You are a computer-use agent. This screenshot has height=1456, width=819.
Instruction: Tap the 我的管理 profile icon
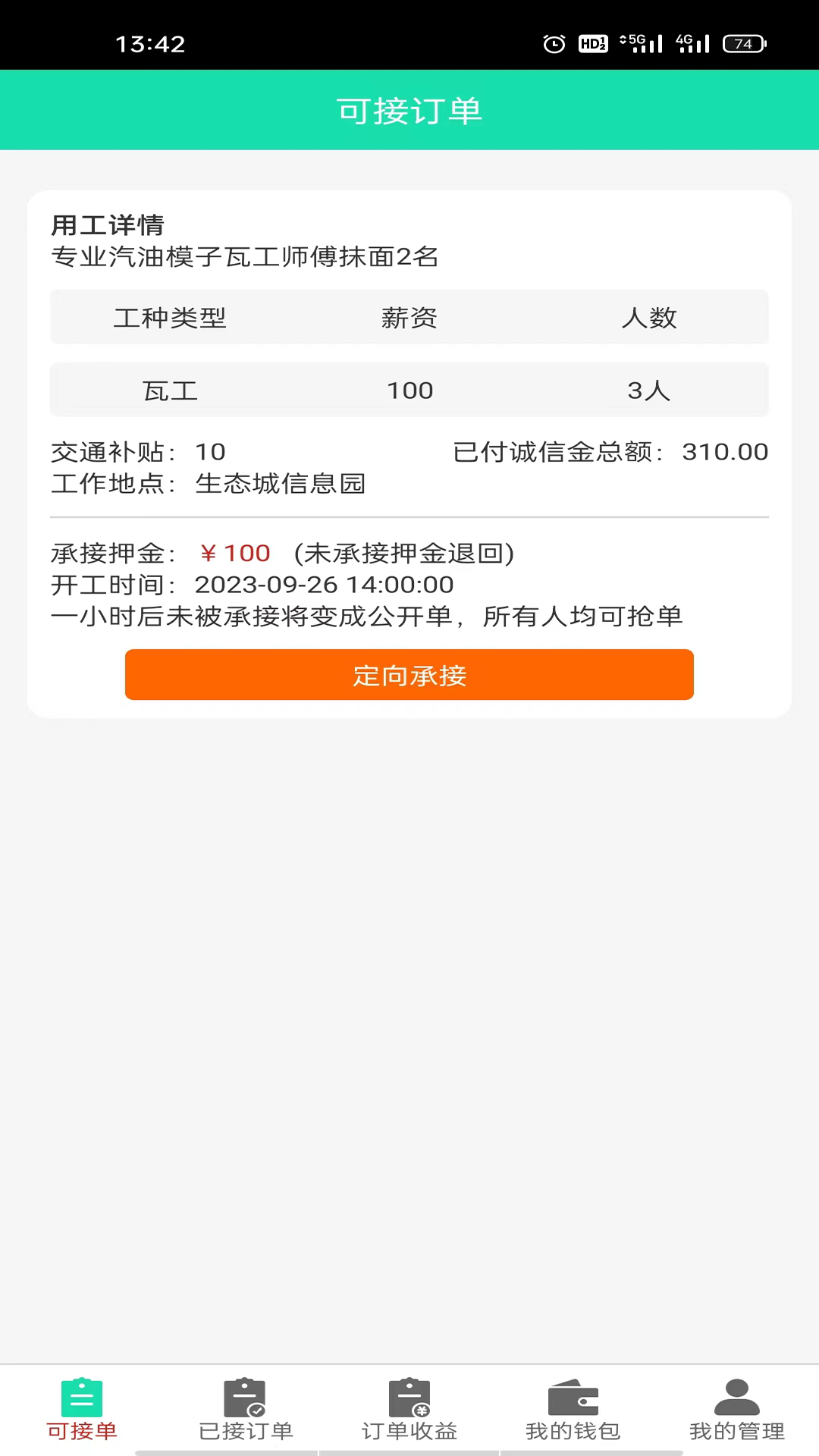[736, 1398]
